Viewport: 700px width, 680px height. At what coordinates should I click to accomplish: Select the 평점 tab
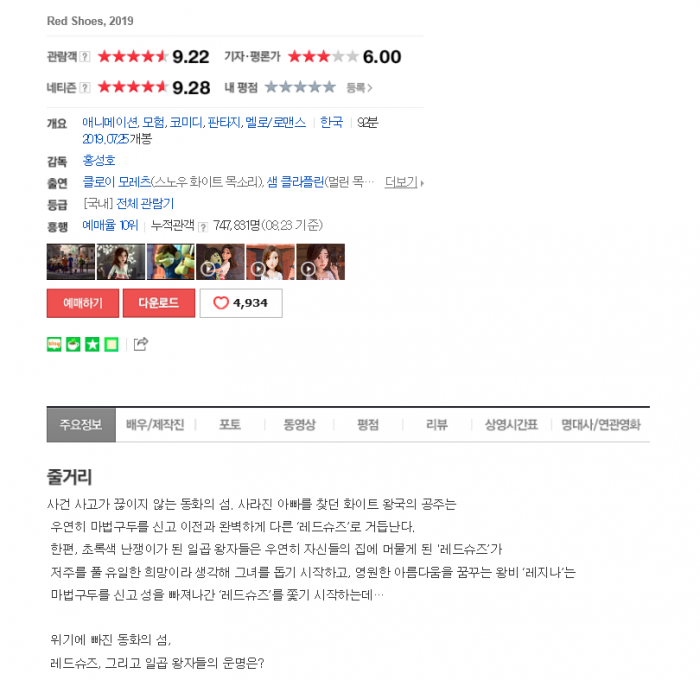pyautogui.click(x=368, y=425)
